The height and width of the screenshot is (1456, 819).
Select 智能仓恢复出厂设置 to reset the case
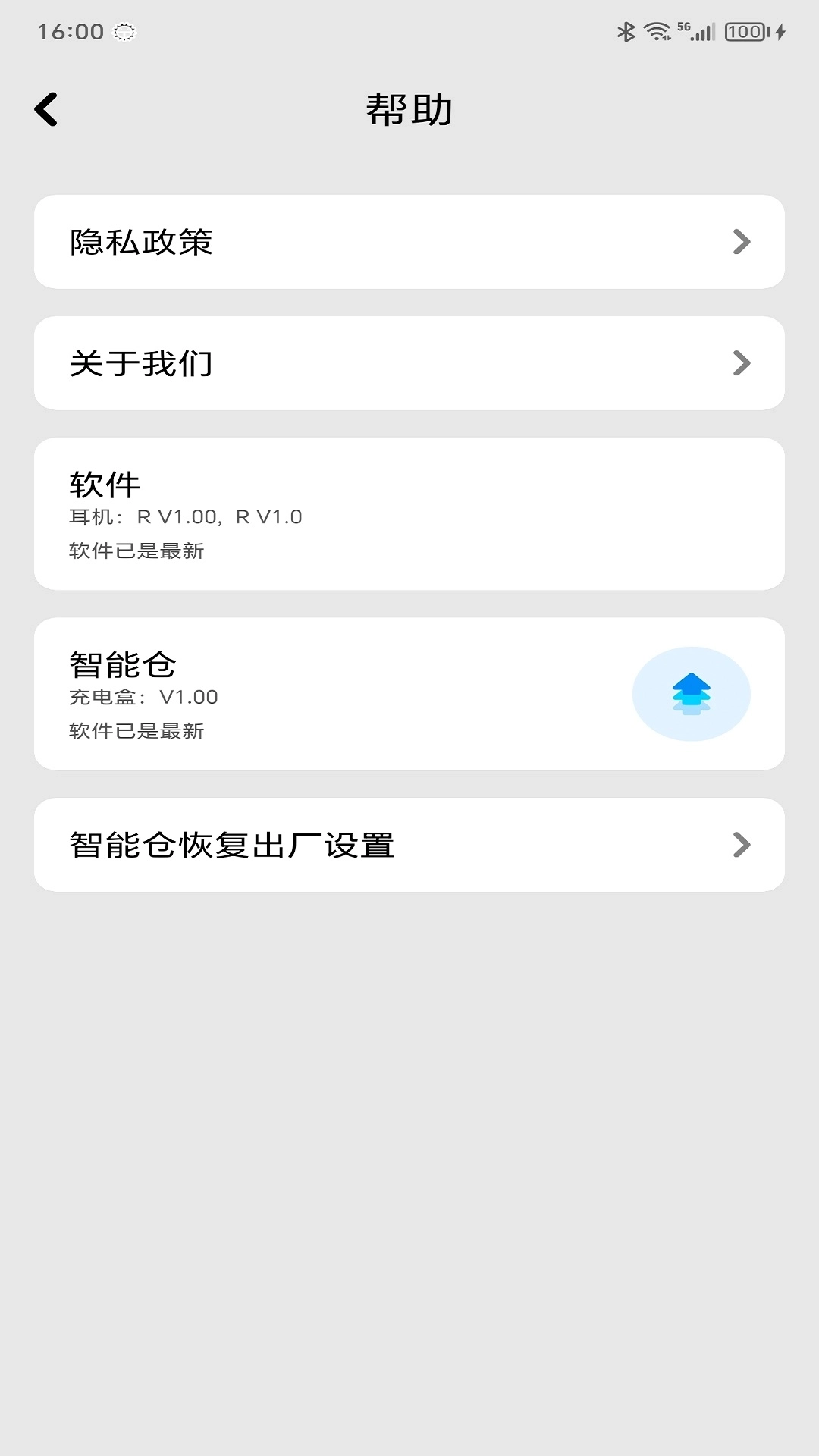point(409,845)
